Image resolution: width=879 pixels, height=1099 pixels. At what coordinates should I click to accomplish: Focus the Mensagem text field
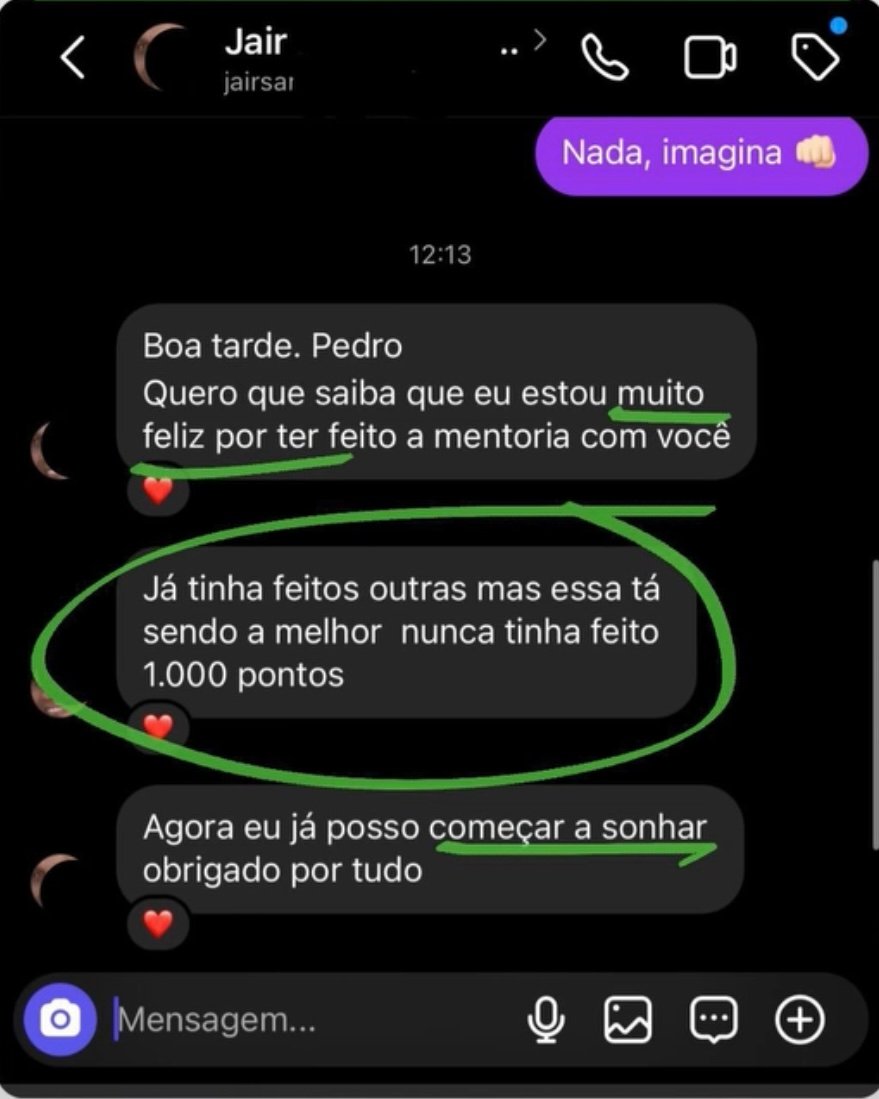(x=300, y=1020)
